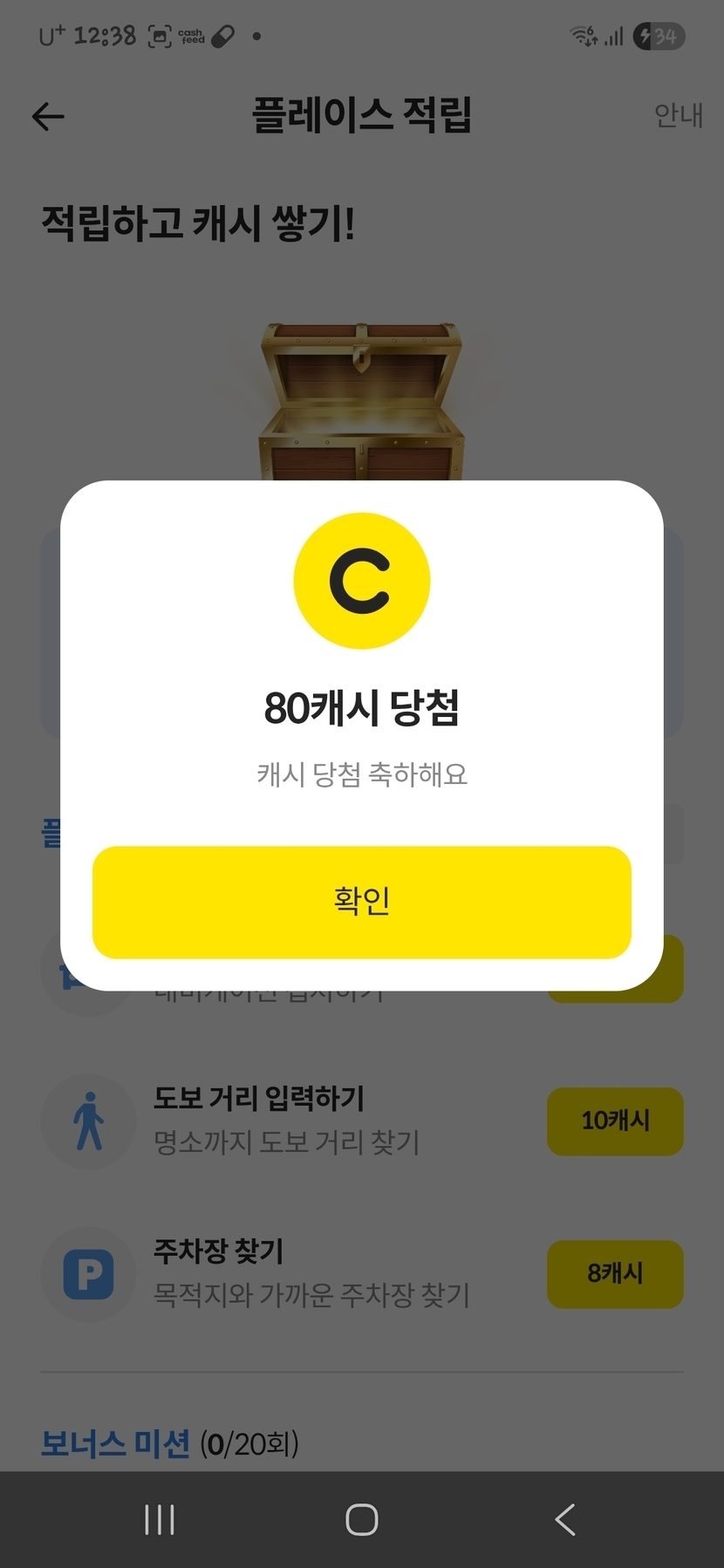The height and width of the screenshot is (1568, 724).
Task: Confirm the 80 cash prize with 확인
Action: point(361,902)
